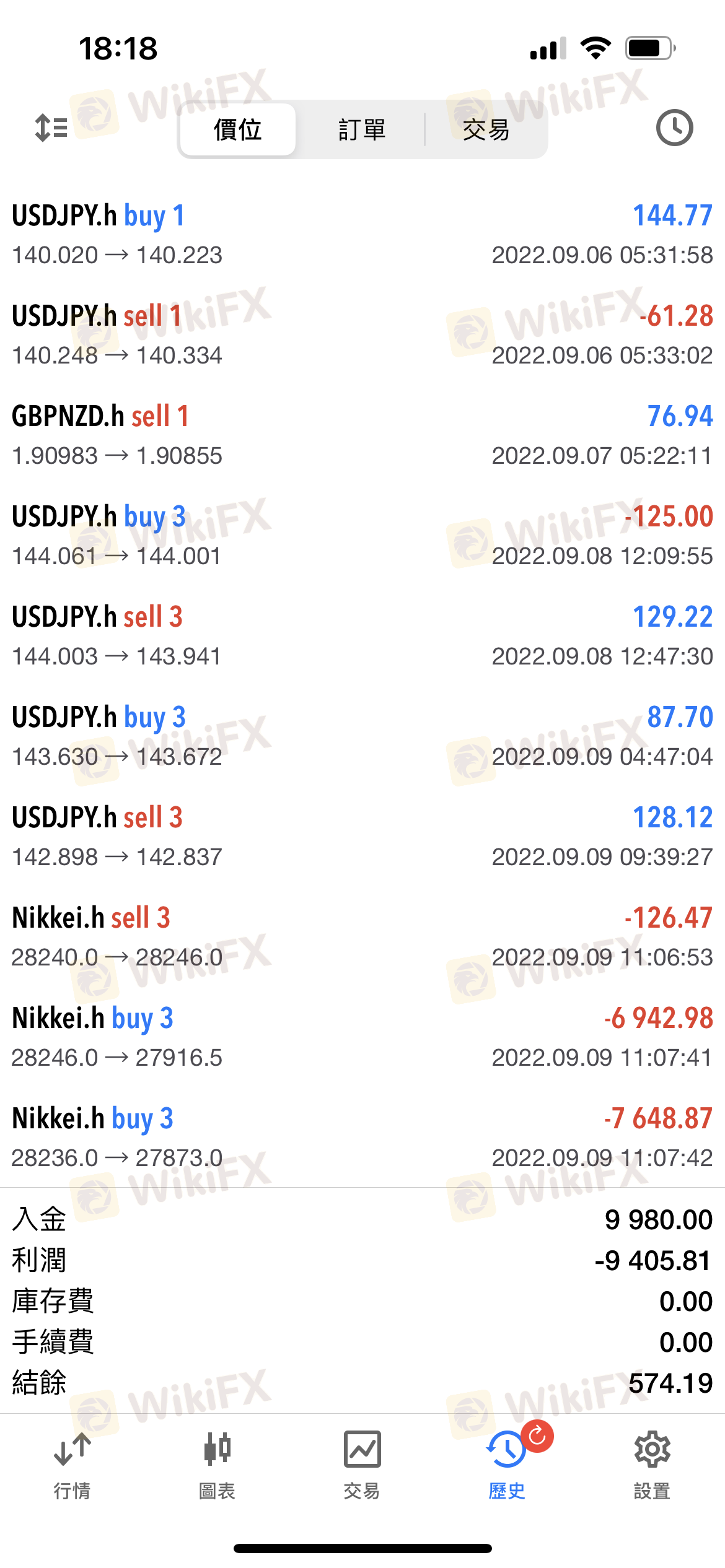Select the USDJPY.h buy 3 row with 87.70
Image resolution: width=725 pixels, height=1568 pixels.
click(x=362, y=736)
